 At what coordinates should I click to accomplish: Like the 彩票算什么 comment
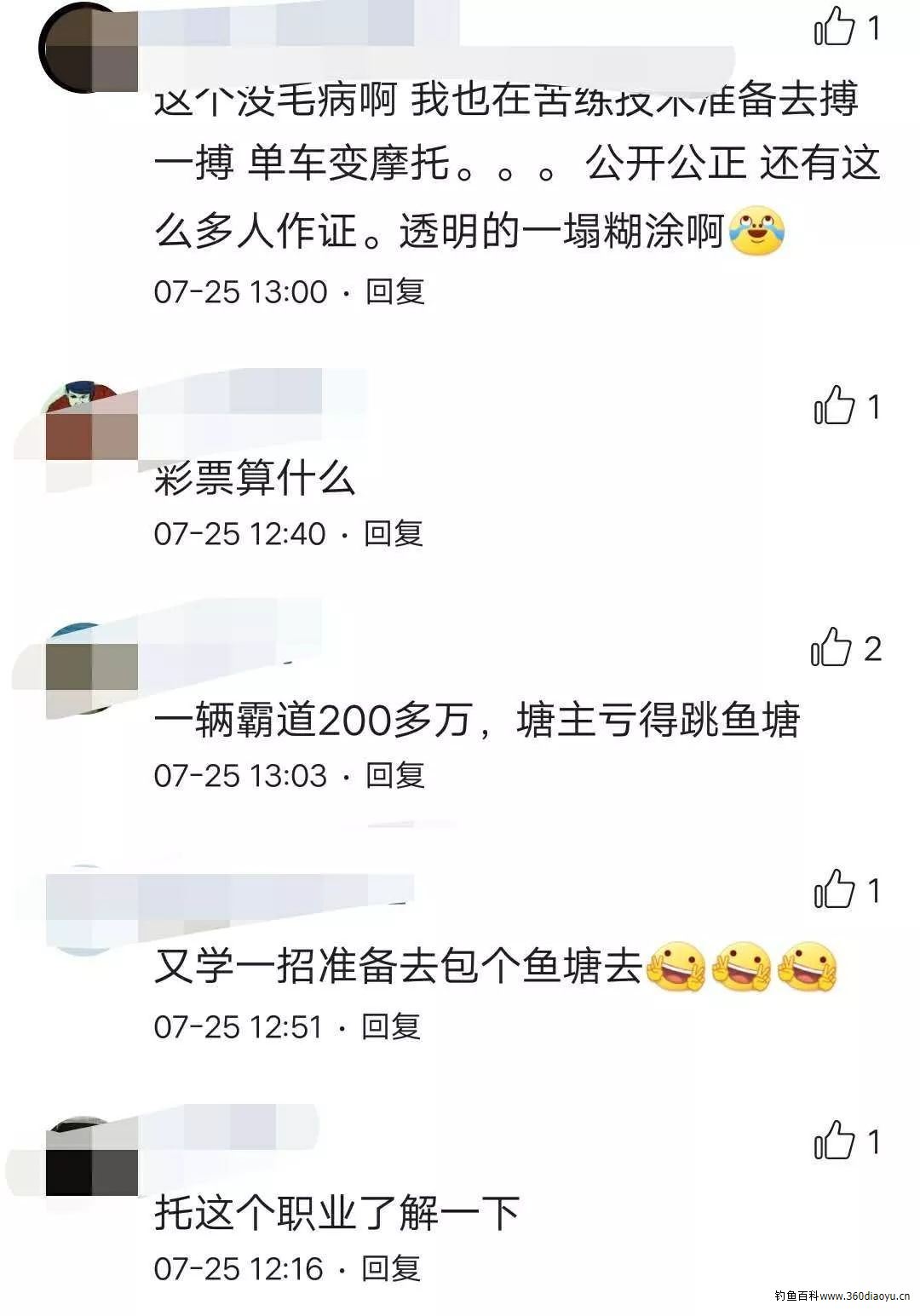[835, 406]
